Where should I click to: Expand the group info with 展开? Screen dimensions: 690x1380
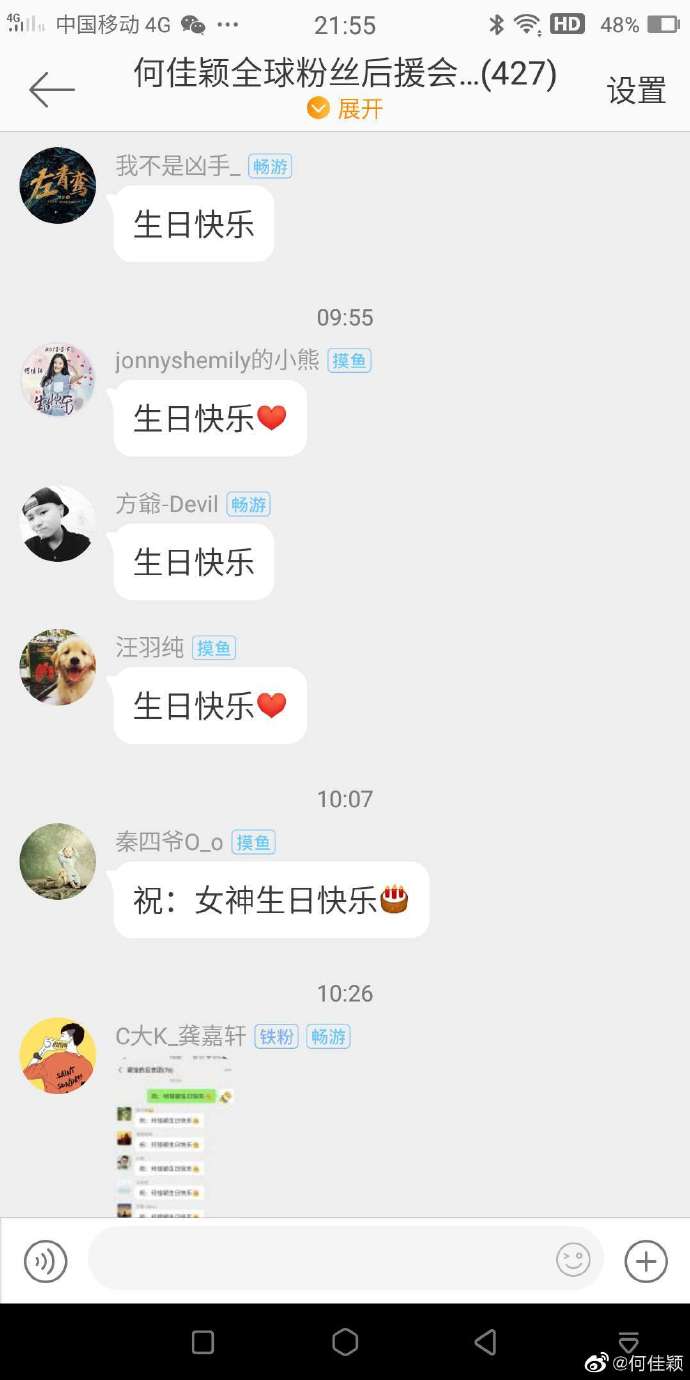coord(346,108)
